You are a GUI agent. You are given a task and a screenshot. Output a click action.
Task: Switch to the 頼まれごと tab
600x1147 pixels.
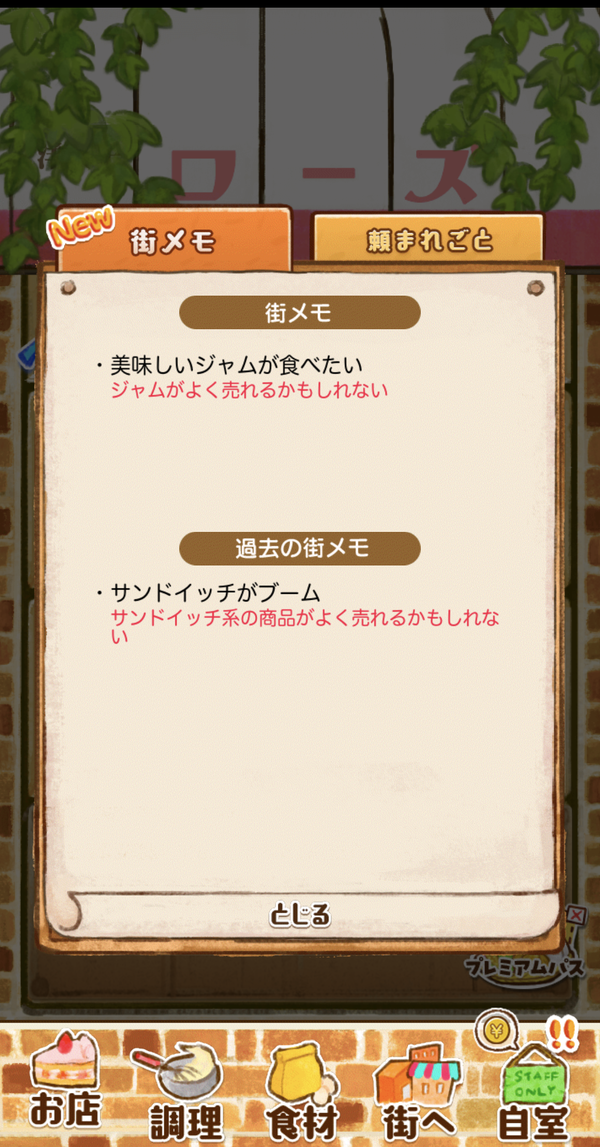[428, 238]
